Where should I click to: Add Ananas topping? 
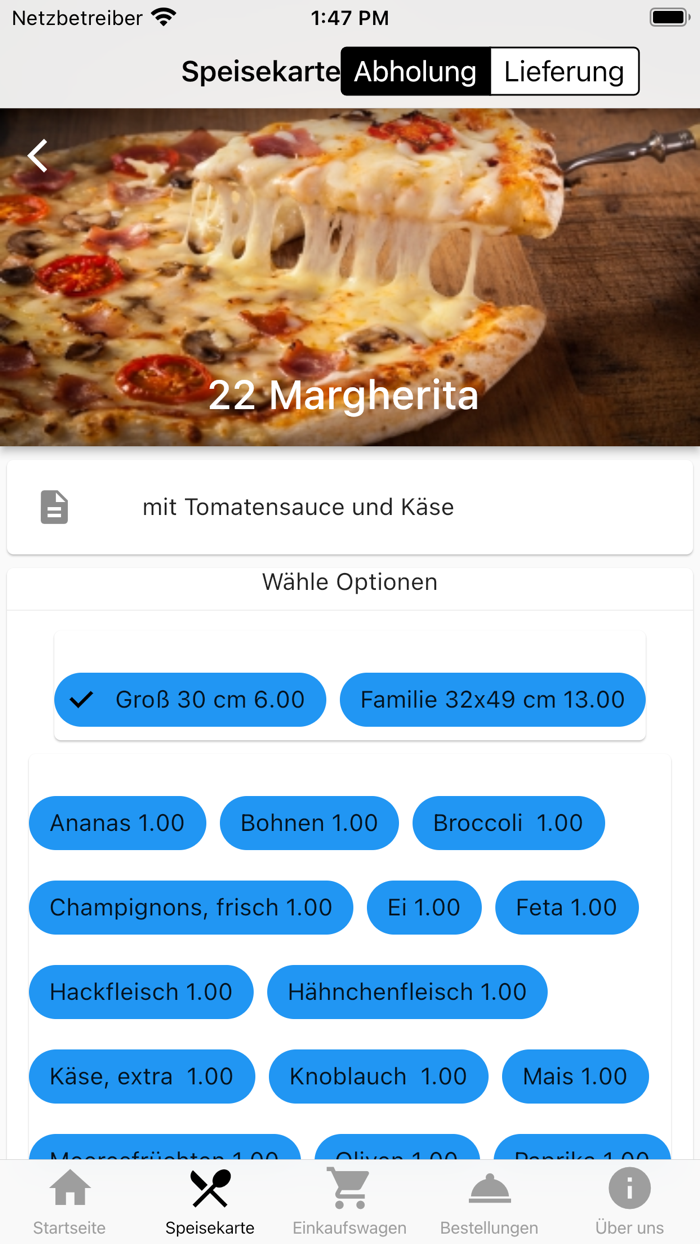[x=117, y=823]
